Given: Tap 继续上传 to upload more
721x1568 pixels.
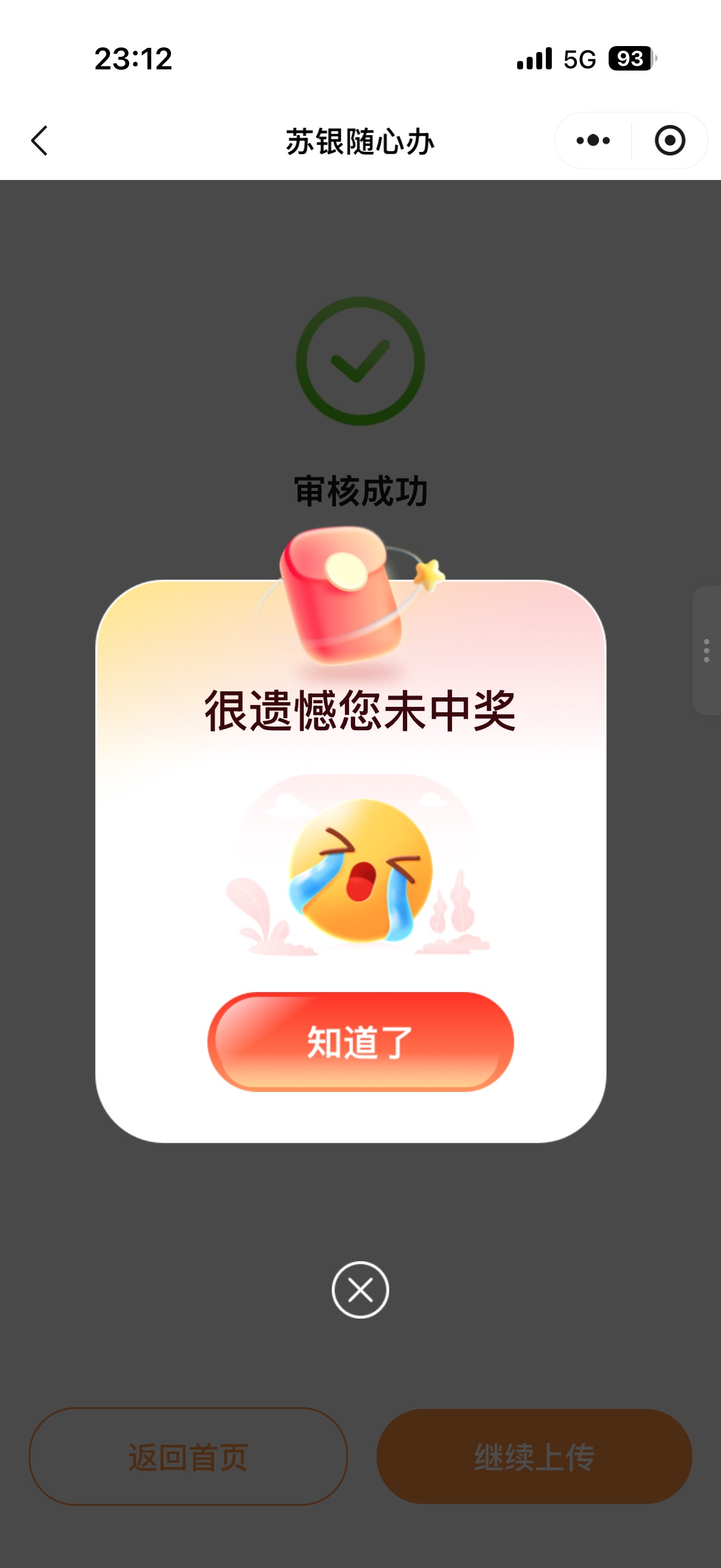Looking at the screenshot, I should 534,1457.
